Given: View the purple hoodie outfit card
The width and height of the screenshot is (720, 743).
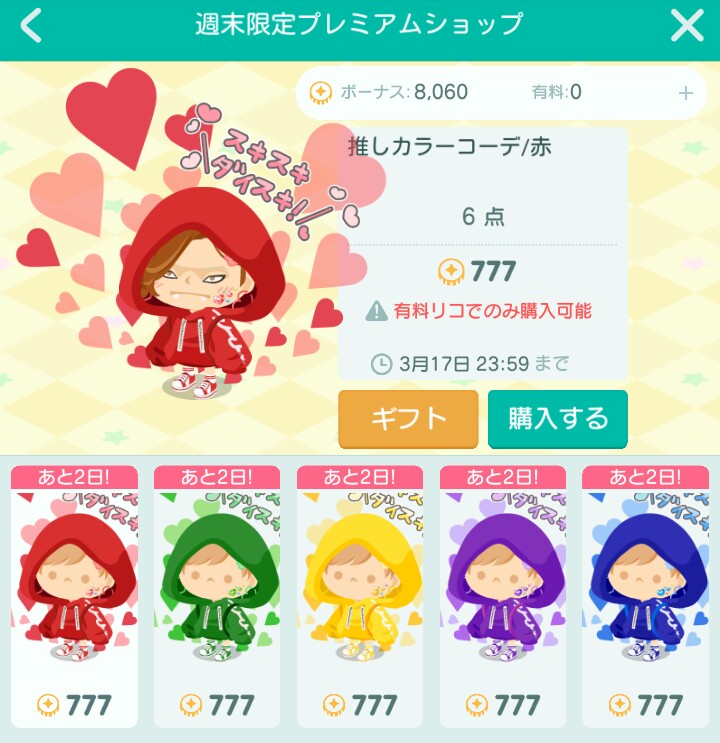Looking at the screenshot, I should (503, 596).
